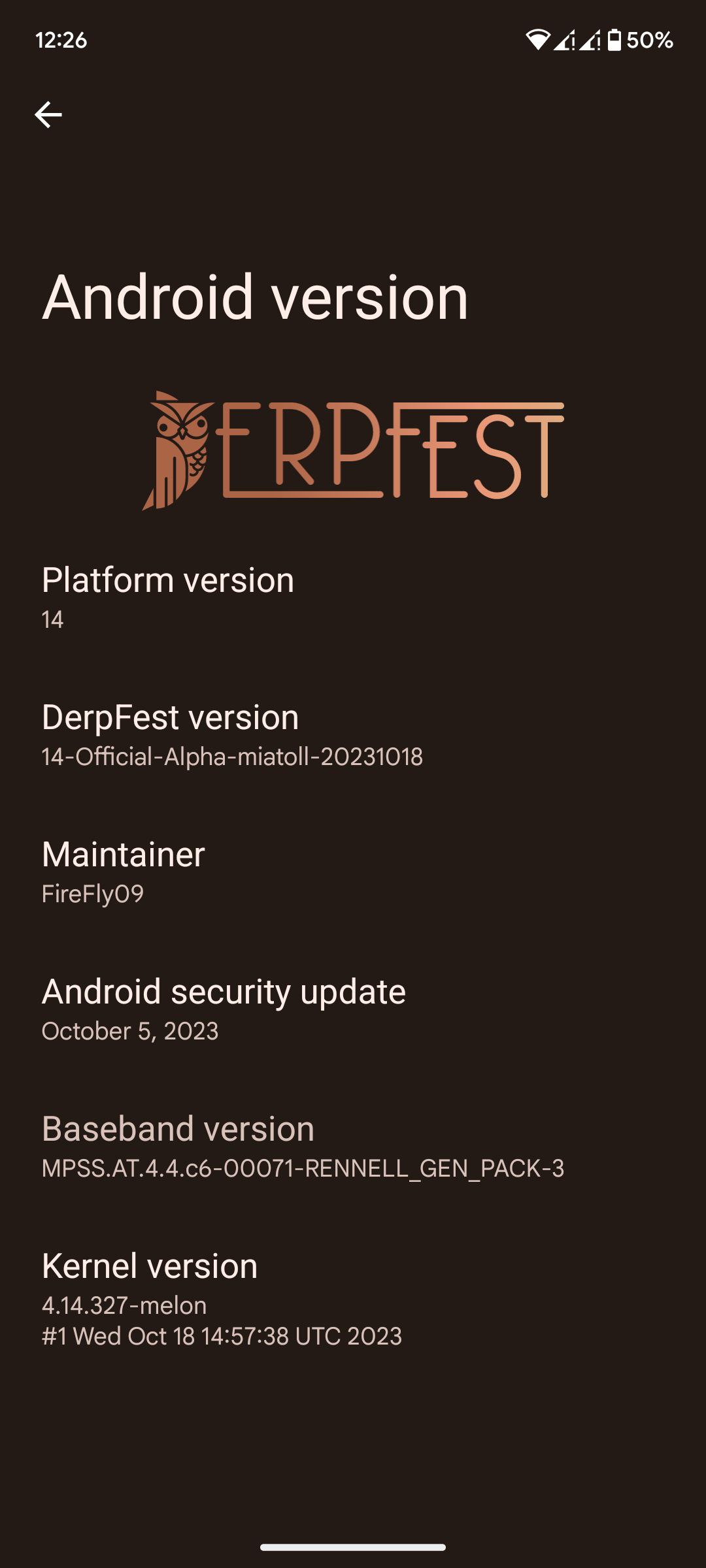Open the DerpFest version entry
This screenshot has height=1568, width=706.
click(353, 735)
